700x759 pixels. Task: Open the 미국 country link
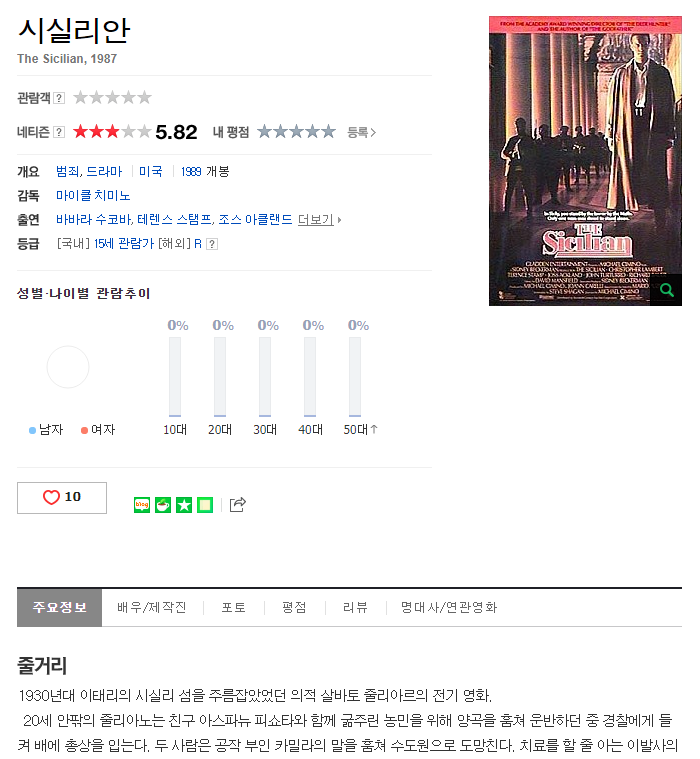151,171
